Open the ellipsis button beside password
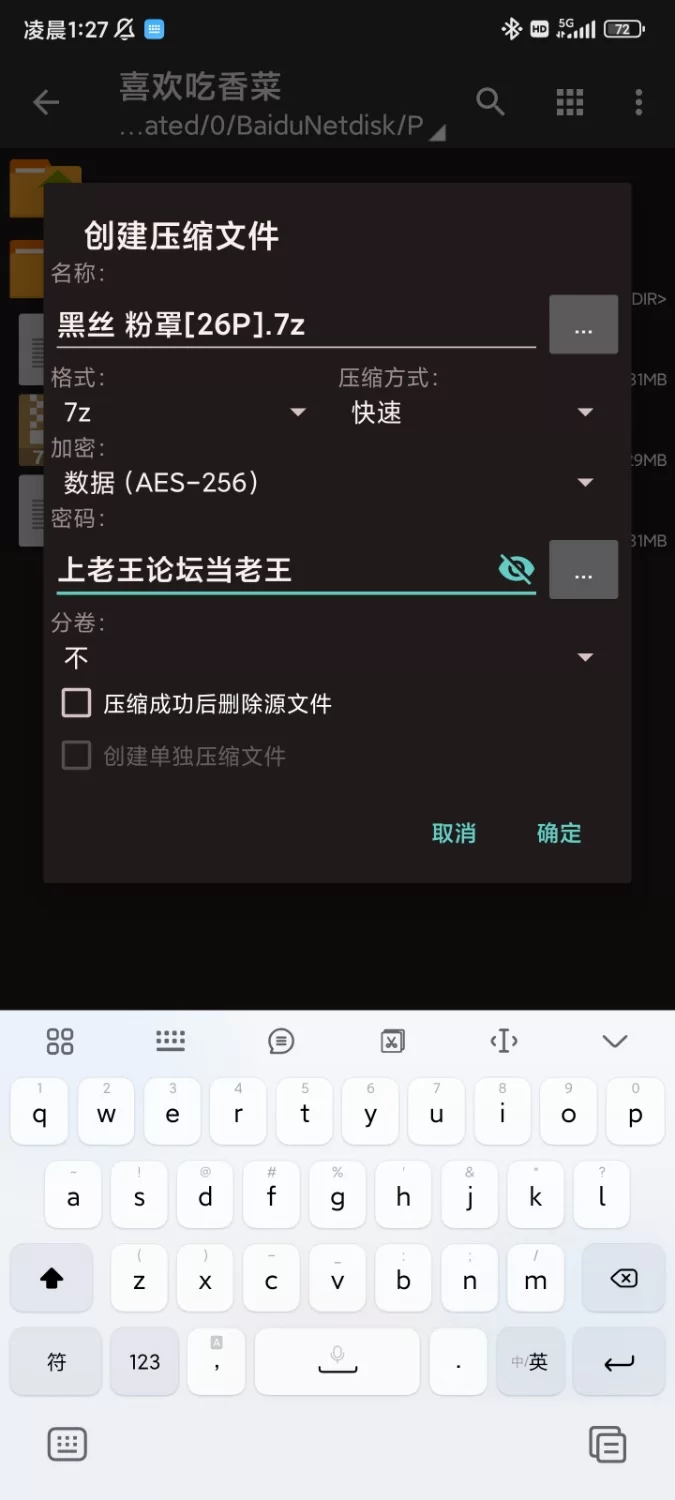Screen dimensions: 675x1500 [584, 570]
